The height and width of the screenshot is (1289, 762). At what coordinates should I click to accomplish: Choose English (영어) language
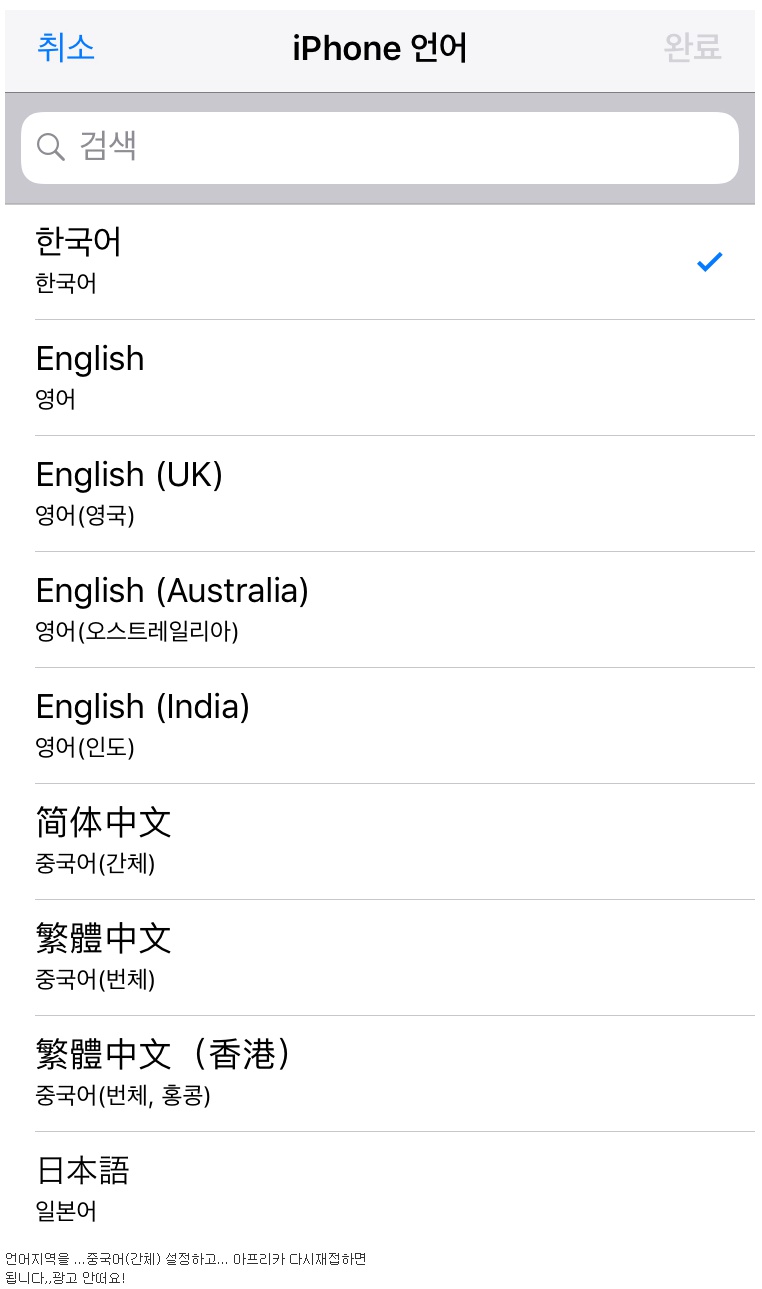coord(380,378)
